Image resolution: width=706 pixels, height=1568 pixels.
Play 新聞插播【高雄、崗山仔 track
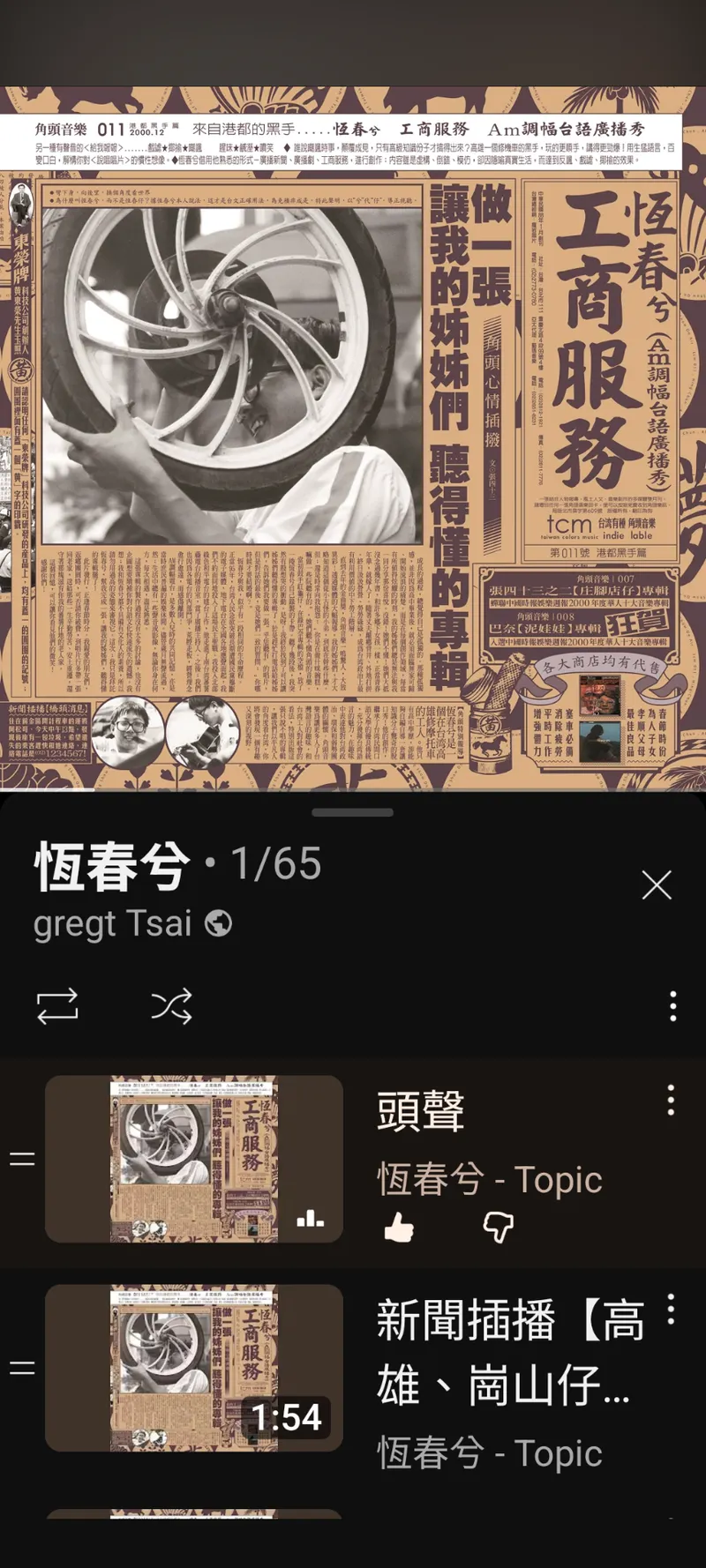[x=502, y=1354]
